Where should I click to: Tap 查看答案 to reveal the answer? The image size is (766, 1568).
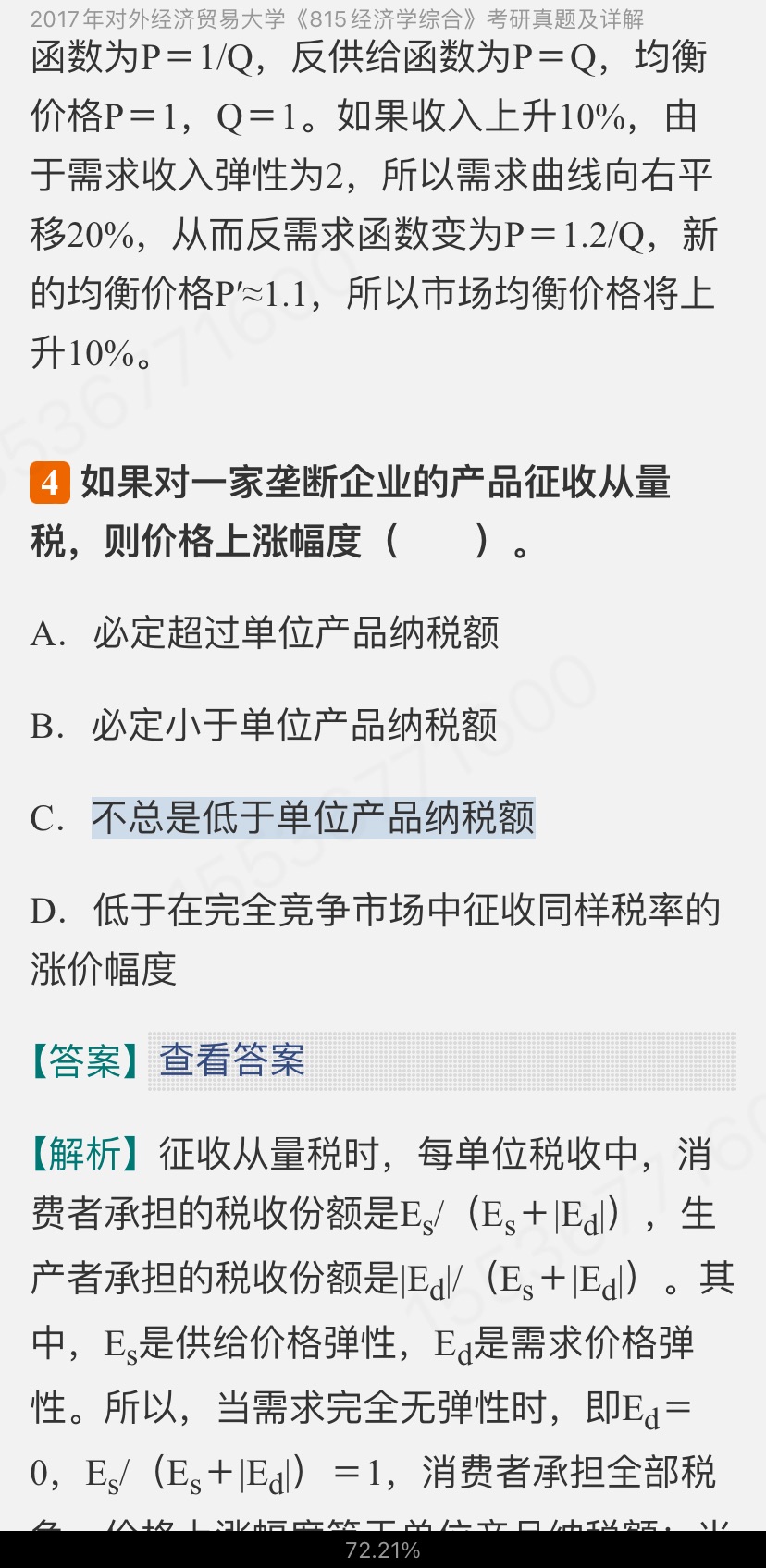(232, 1060)
